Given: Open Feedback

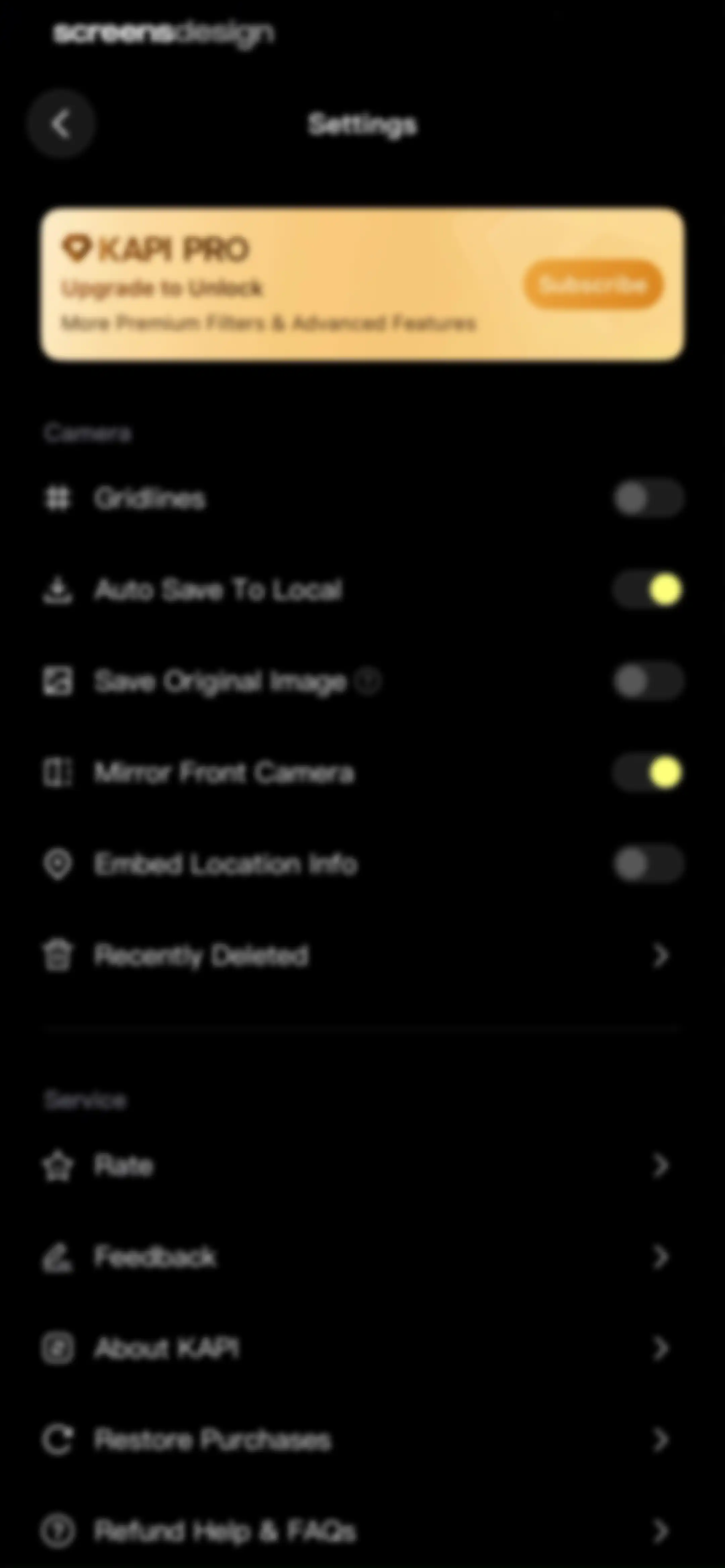Looking at the screenshot, I should pos(362,1257).
